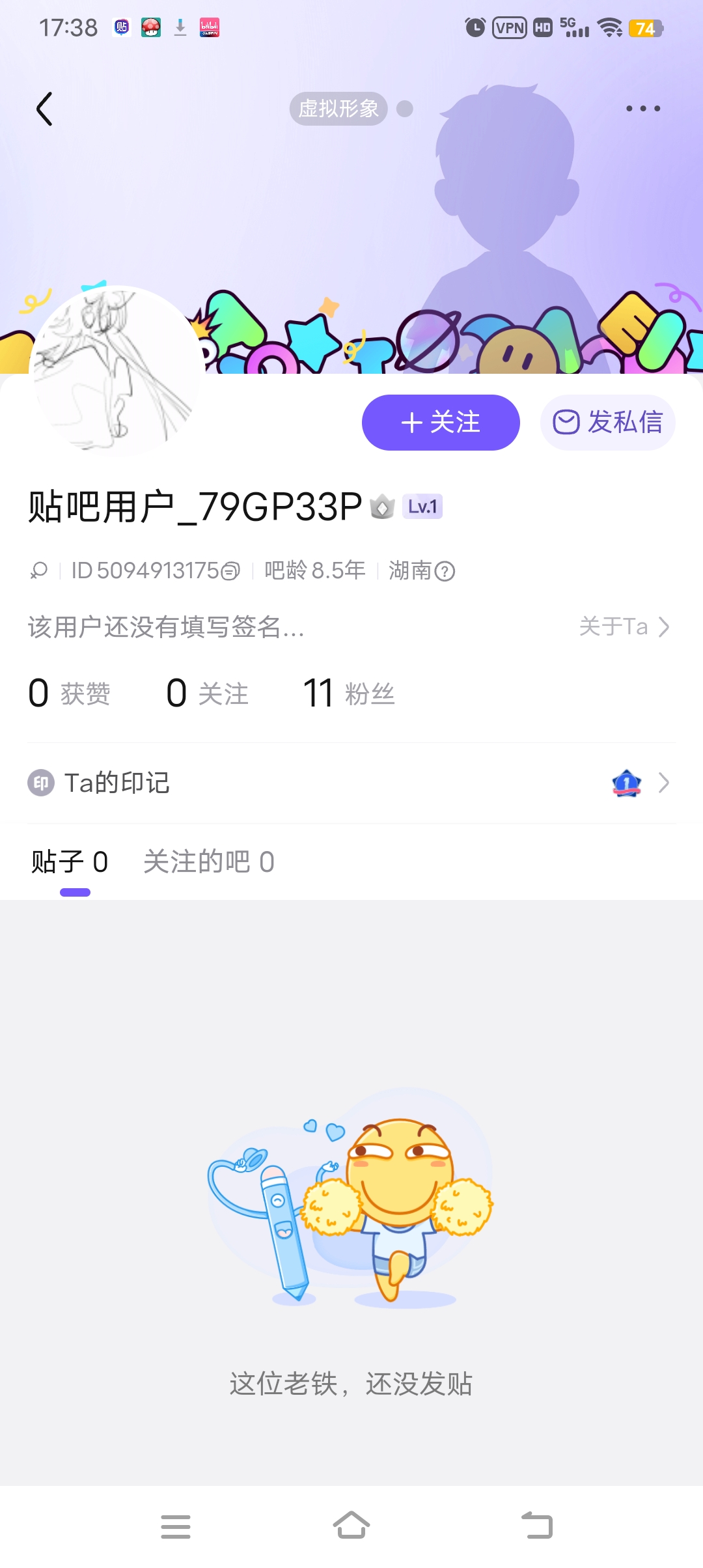This screenshot has height=1568, width=703.
Task: Open the system recent apps menu
Action: pyautogui.click(x=176, y=1526)
